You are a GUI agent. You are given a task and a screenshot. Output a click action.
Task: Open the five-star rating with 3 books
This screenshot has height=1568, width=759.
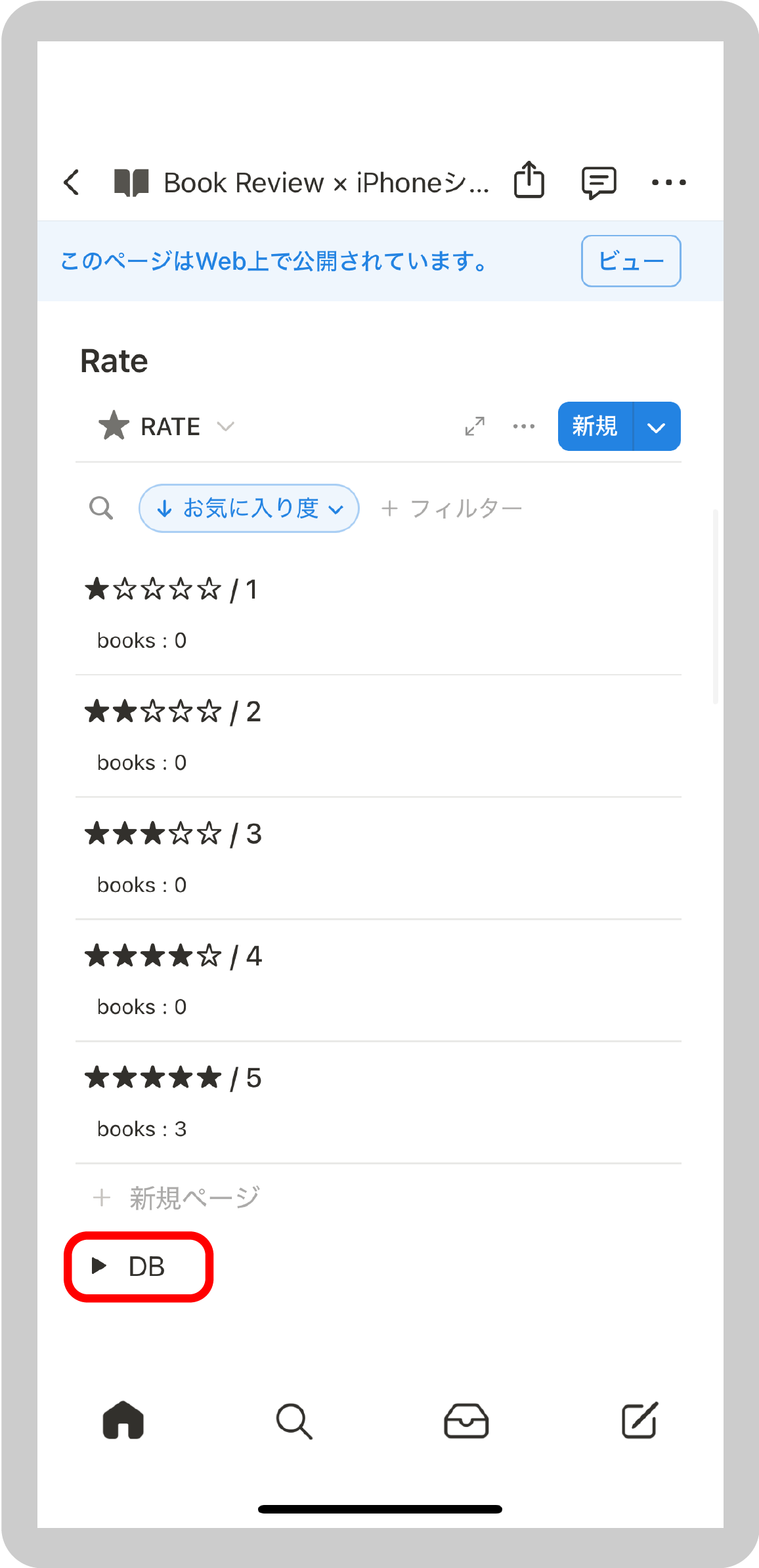[173, 1078]
